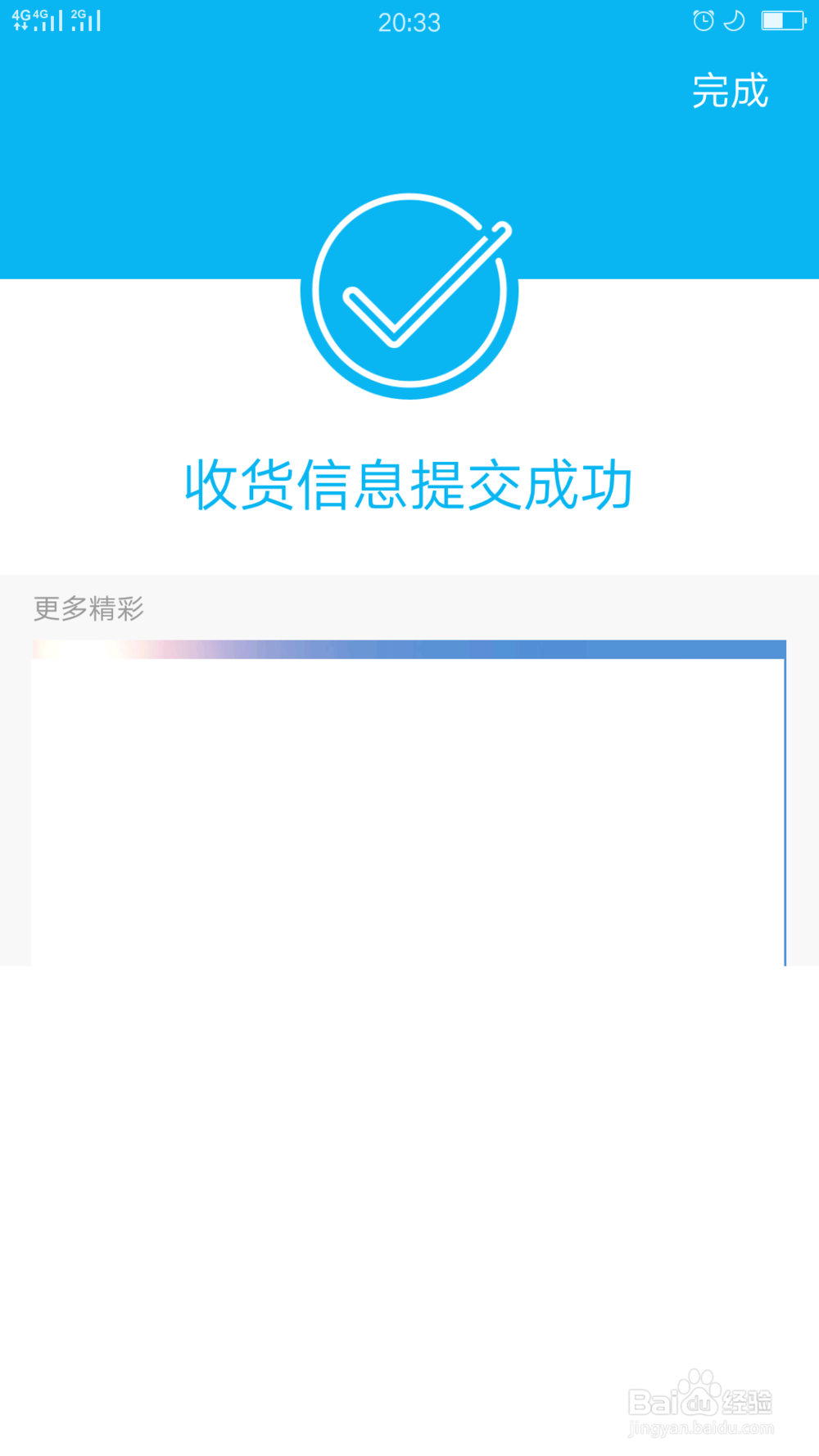The height and width of the screenshot is (1456, 819).
Task: Click the blue success checkmark icon
Action: 409,296
